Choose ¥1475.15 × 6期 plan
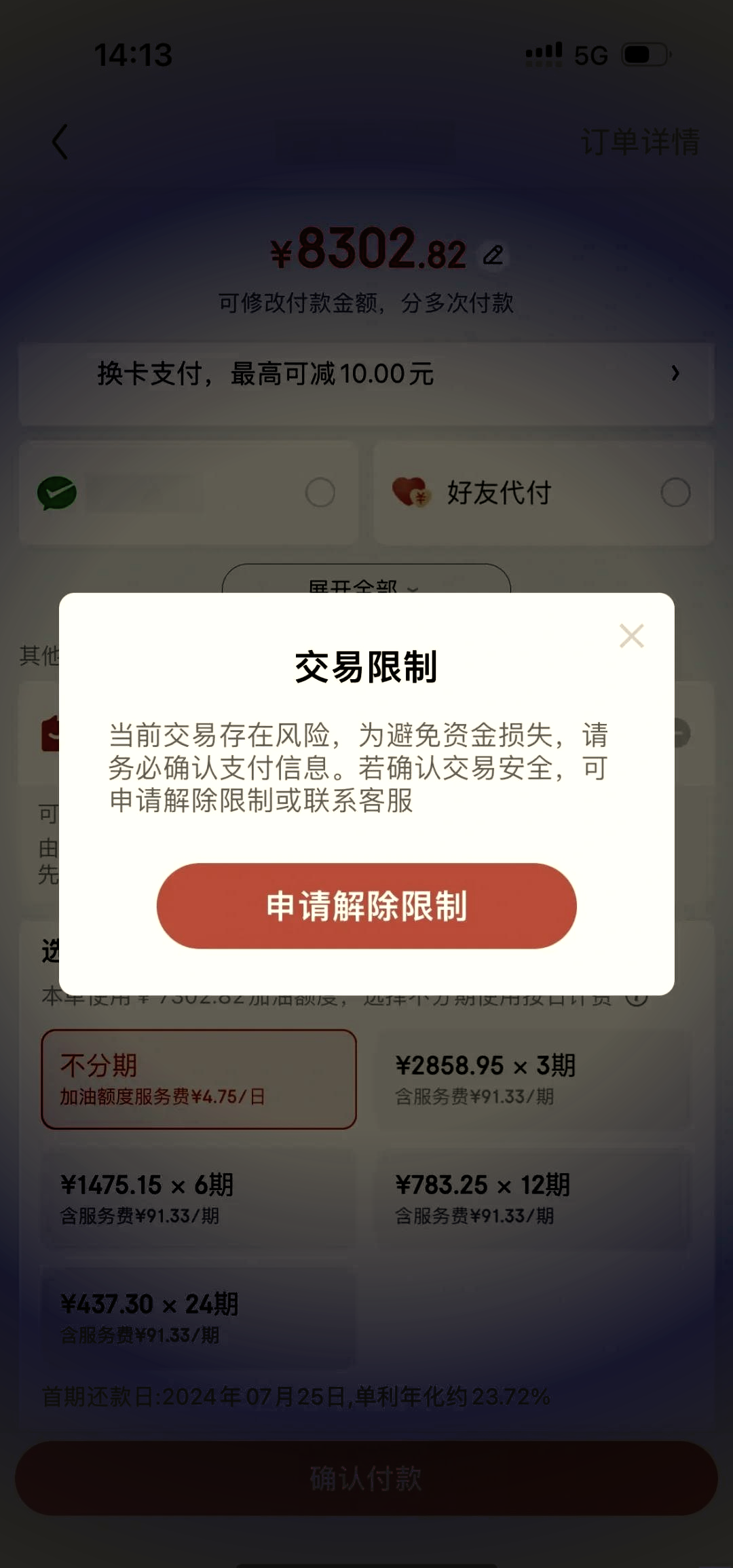 [x=199, y=1198]
